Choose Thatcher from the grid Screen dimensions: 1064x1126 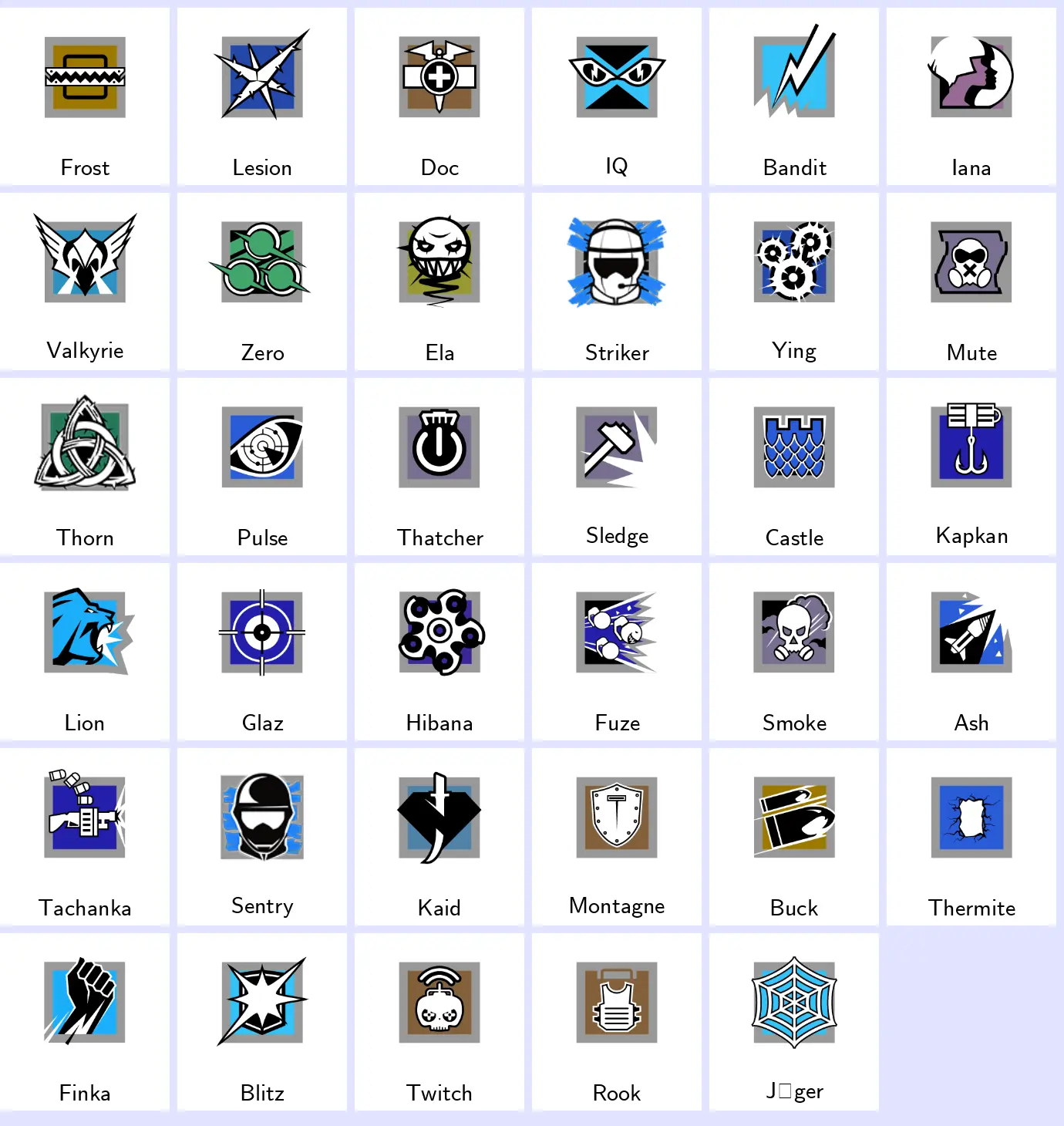pyautogui.click(x=439, y=467)
